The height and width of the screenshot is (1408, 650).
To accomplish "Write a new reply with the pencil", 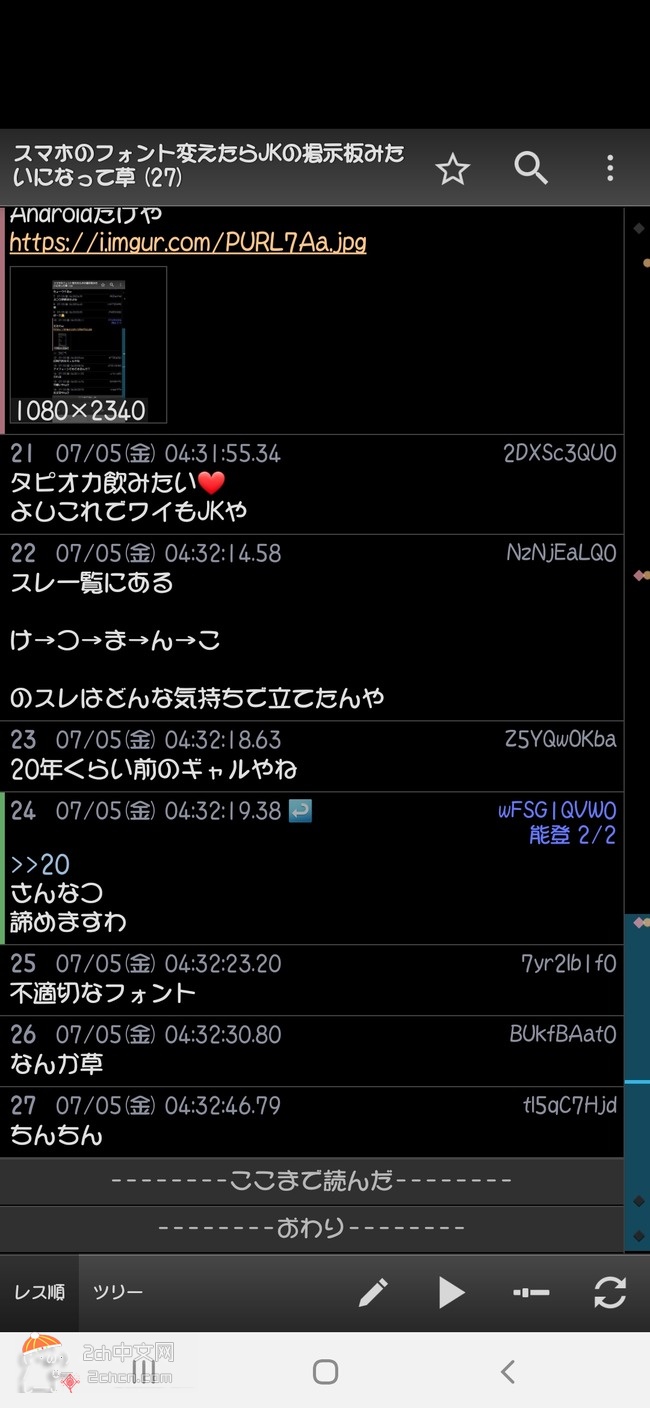I will (x=373, y=1292).
